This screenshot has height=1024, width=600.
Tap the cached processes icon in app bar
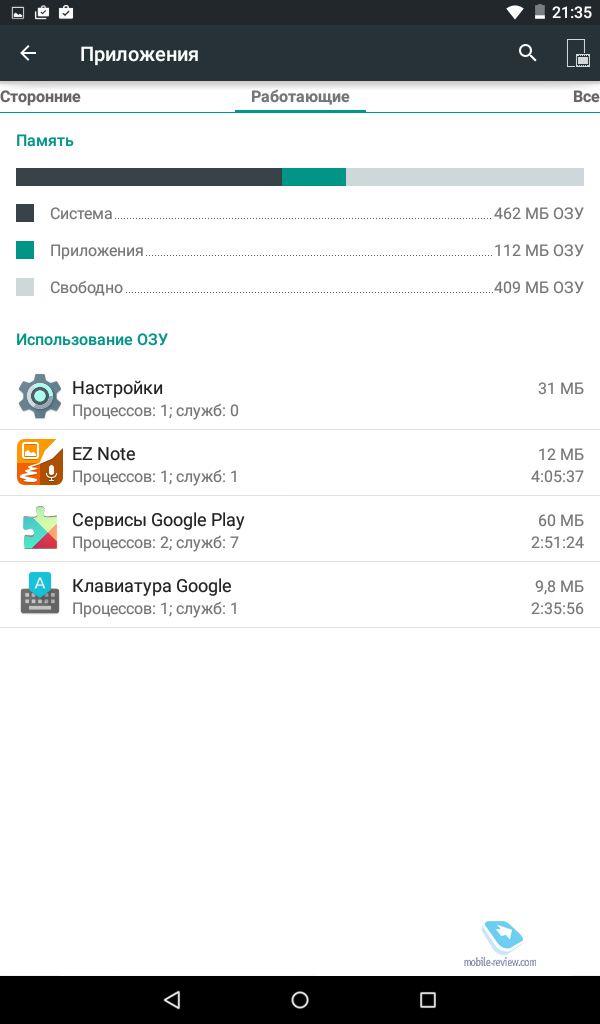point(578,54)
